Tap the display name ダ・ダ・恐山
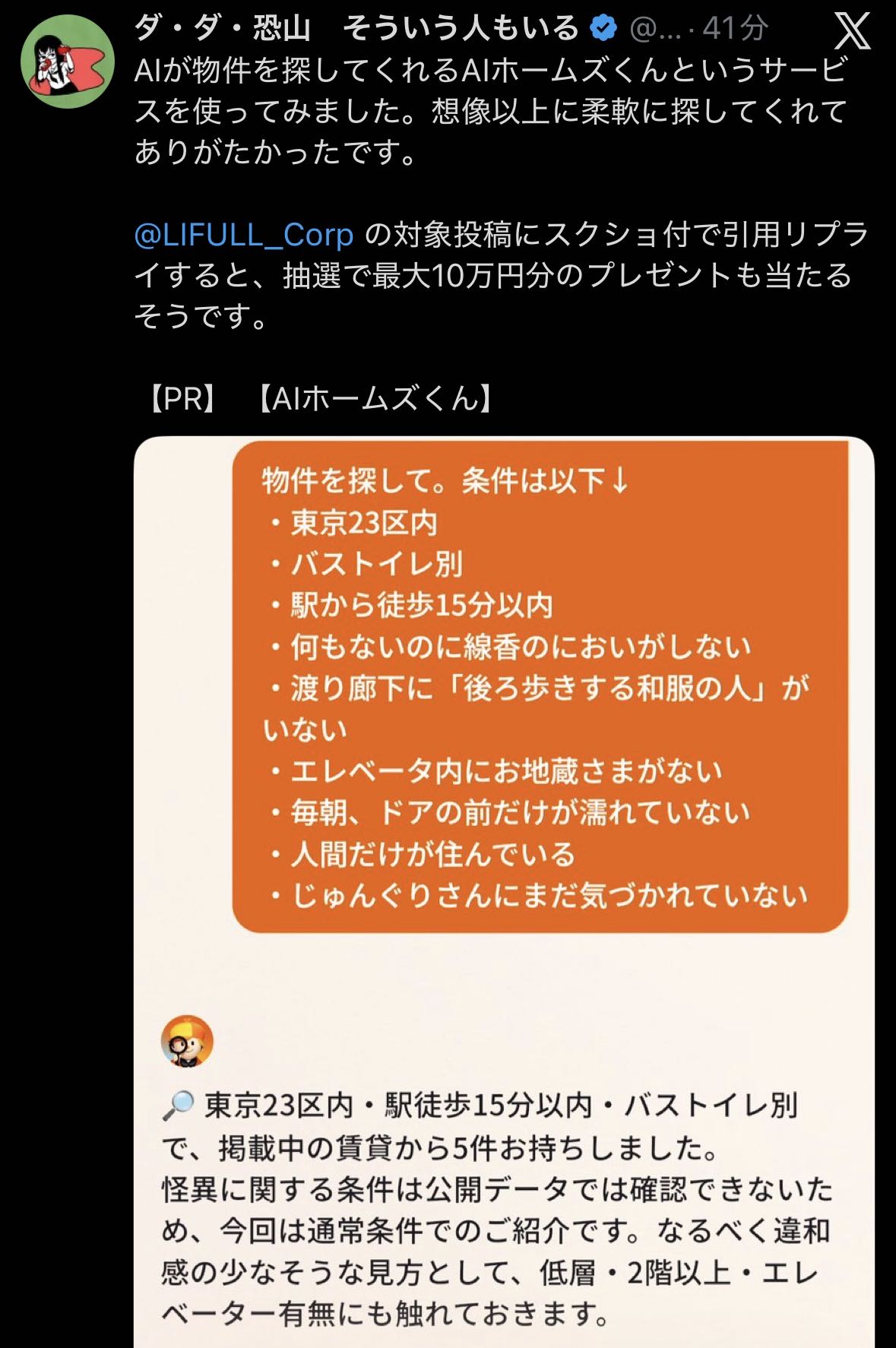 coord(222,28)
